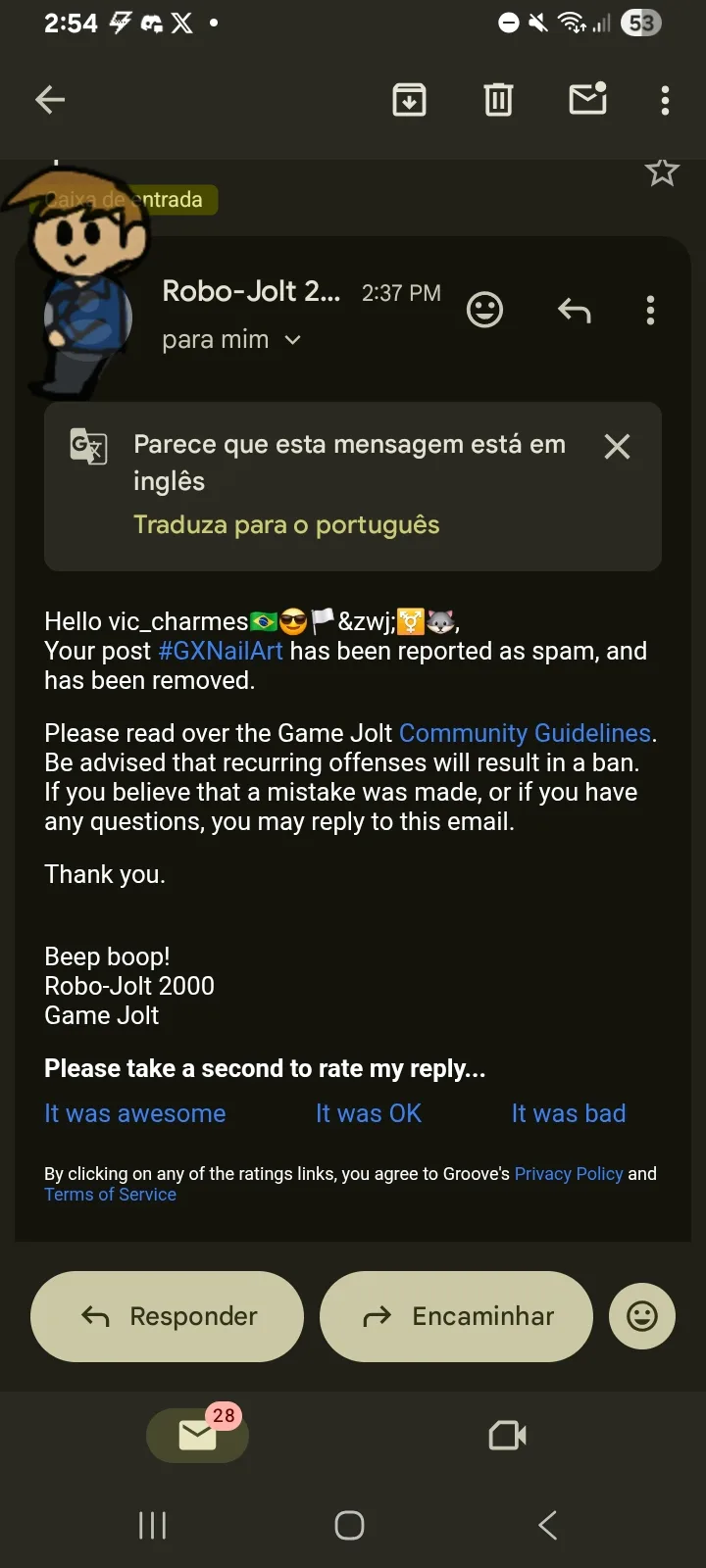Dismiss the translation suggestion banner
The height and width of the screenshot is (1568, 706).
point(617,447)
